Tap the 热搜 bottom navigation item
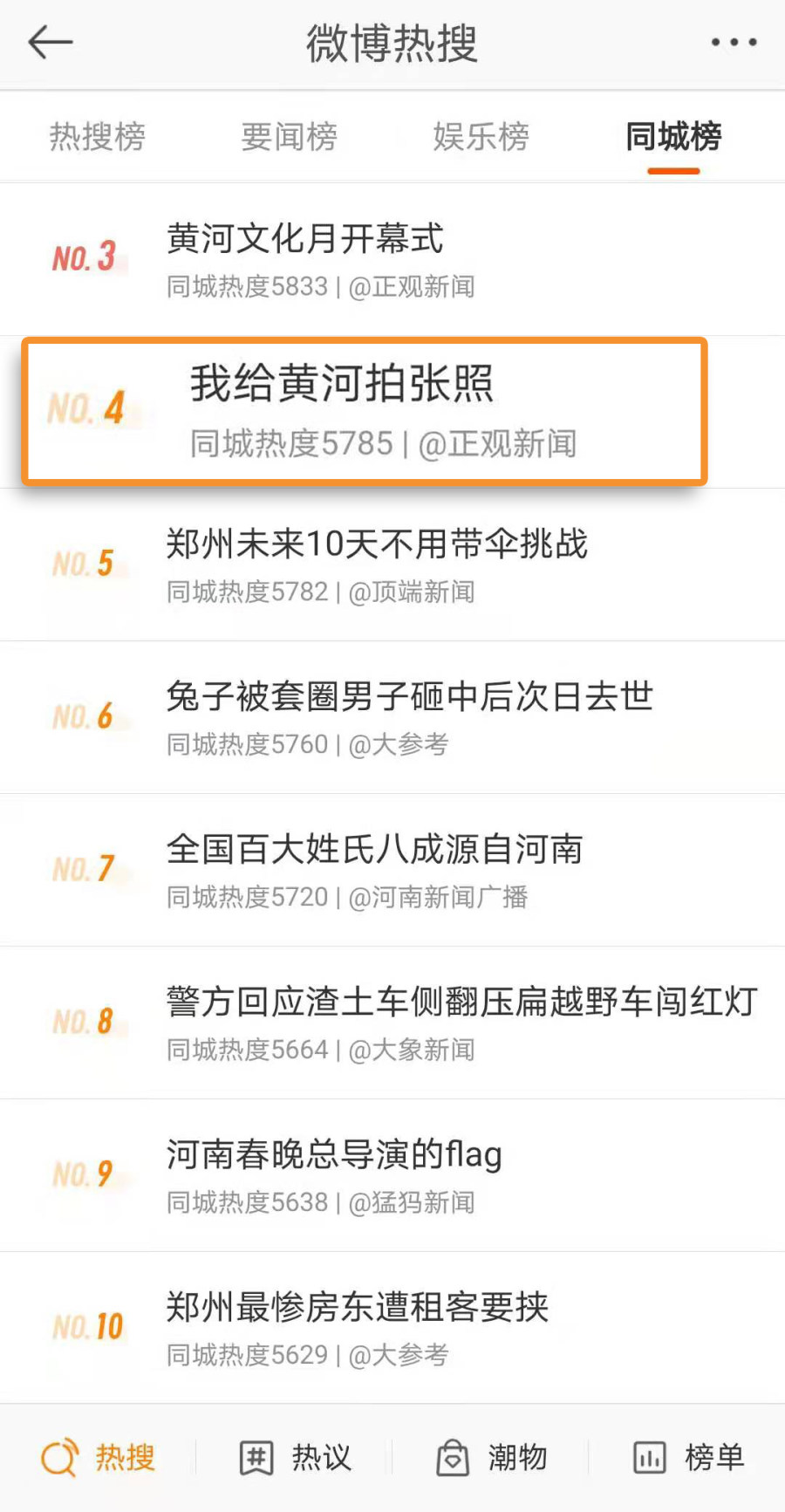The height and width of the screenshot is (1512, 785). pos(99,1457)
